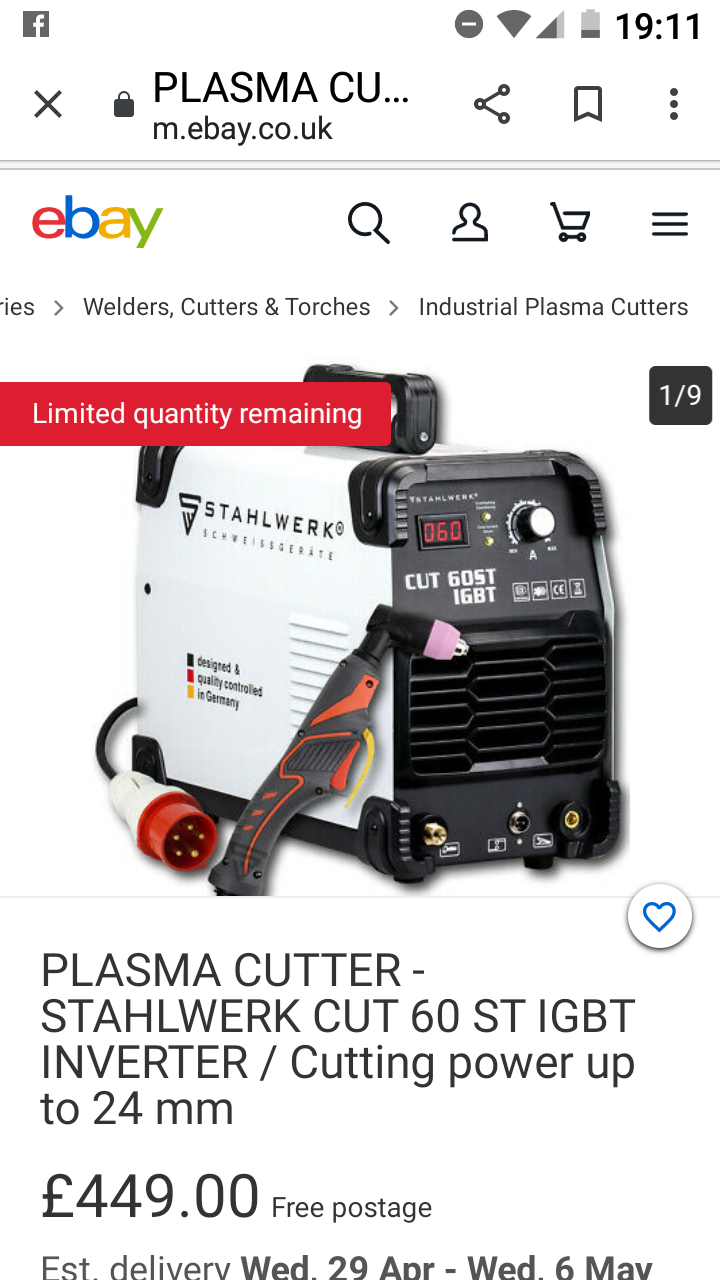
Task: Open Industrial Plasma Cutters breadcrumb
Action: click(x=553, y=307)
